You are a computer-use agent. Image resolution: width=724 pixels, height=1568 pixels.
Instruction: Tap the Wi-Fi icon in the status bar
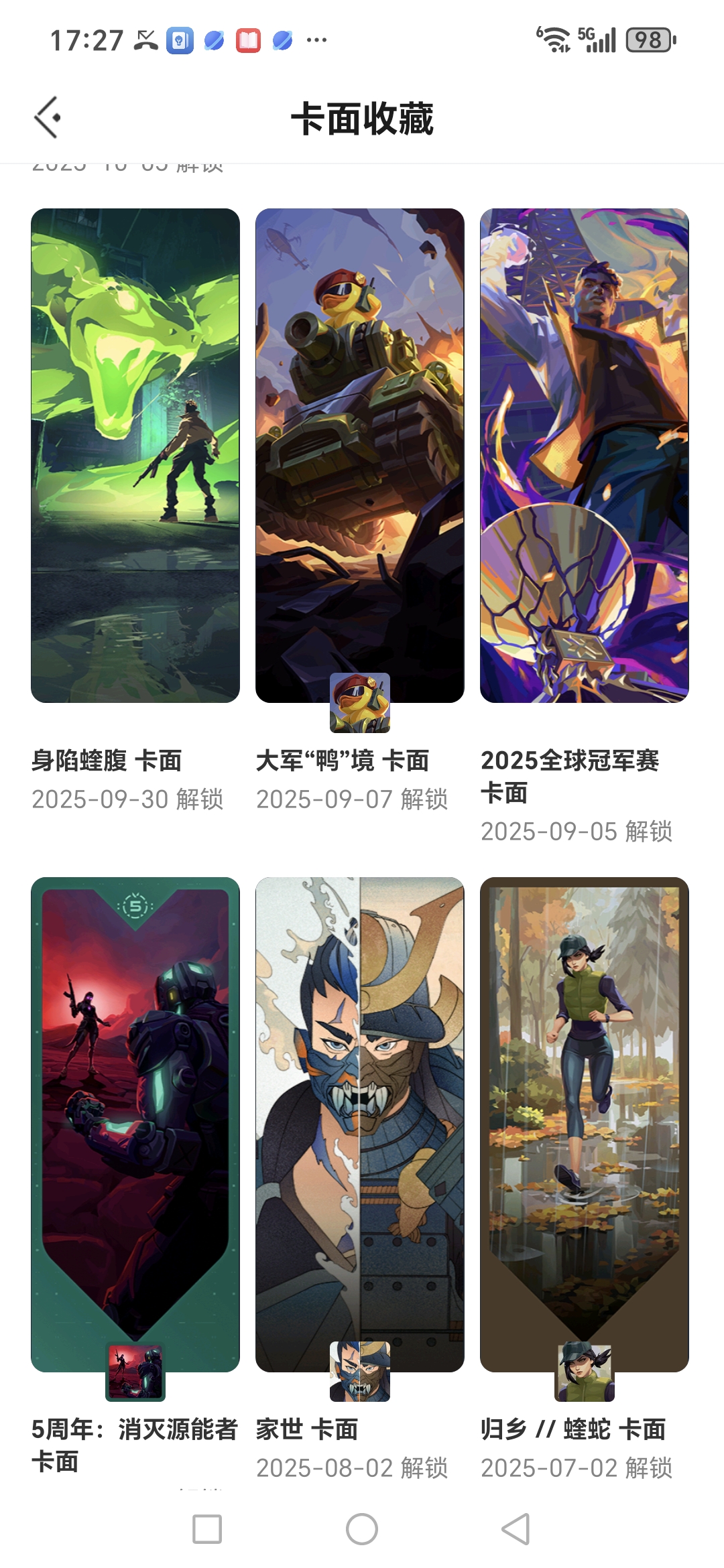(554, 38)
